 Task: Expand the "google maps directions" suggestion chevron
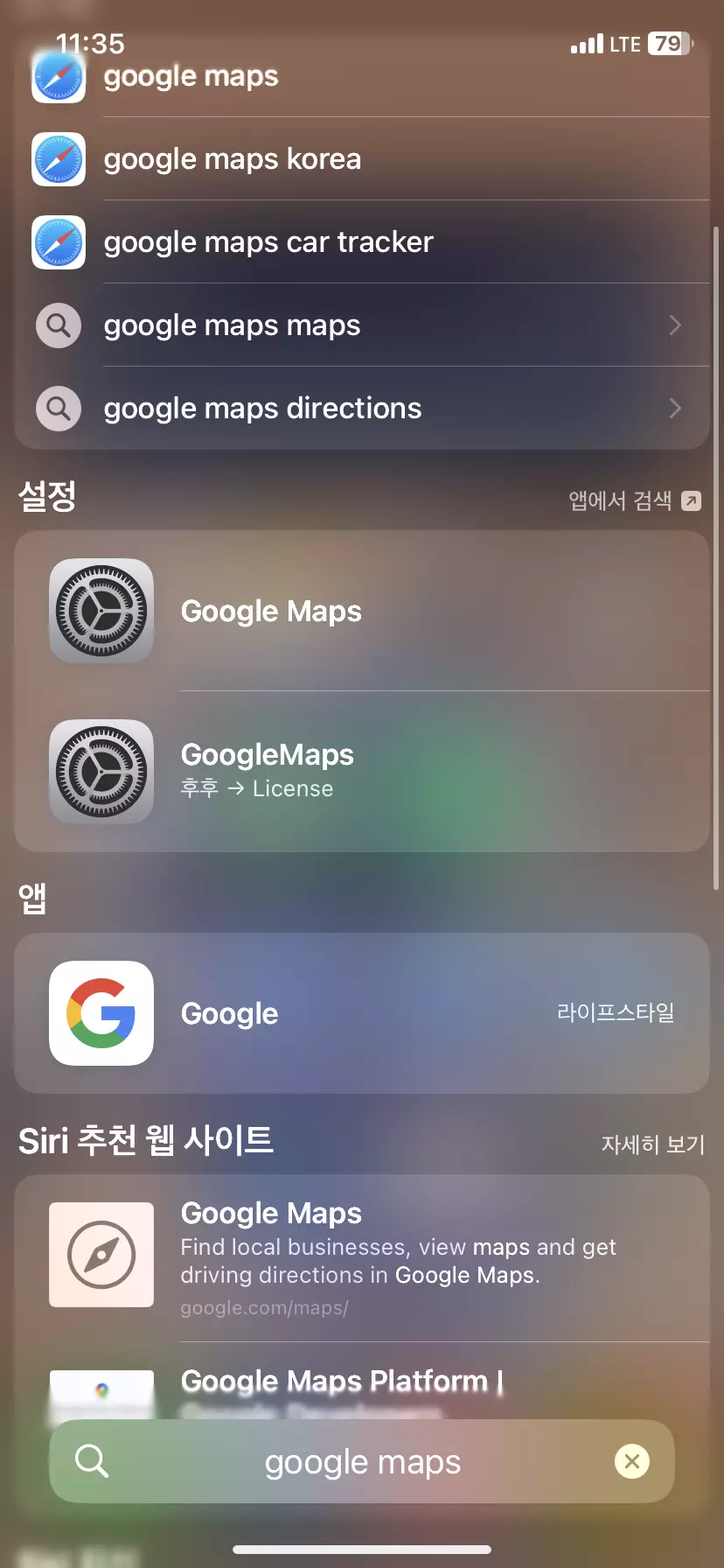pos(674,408)
